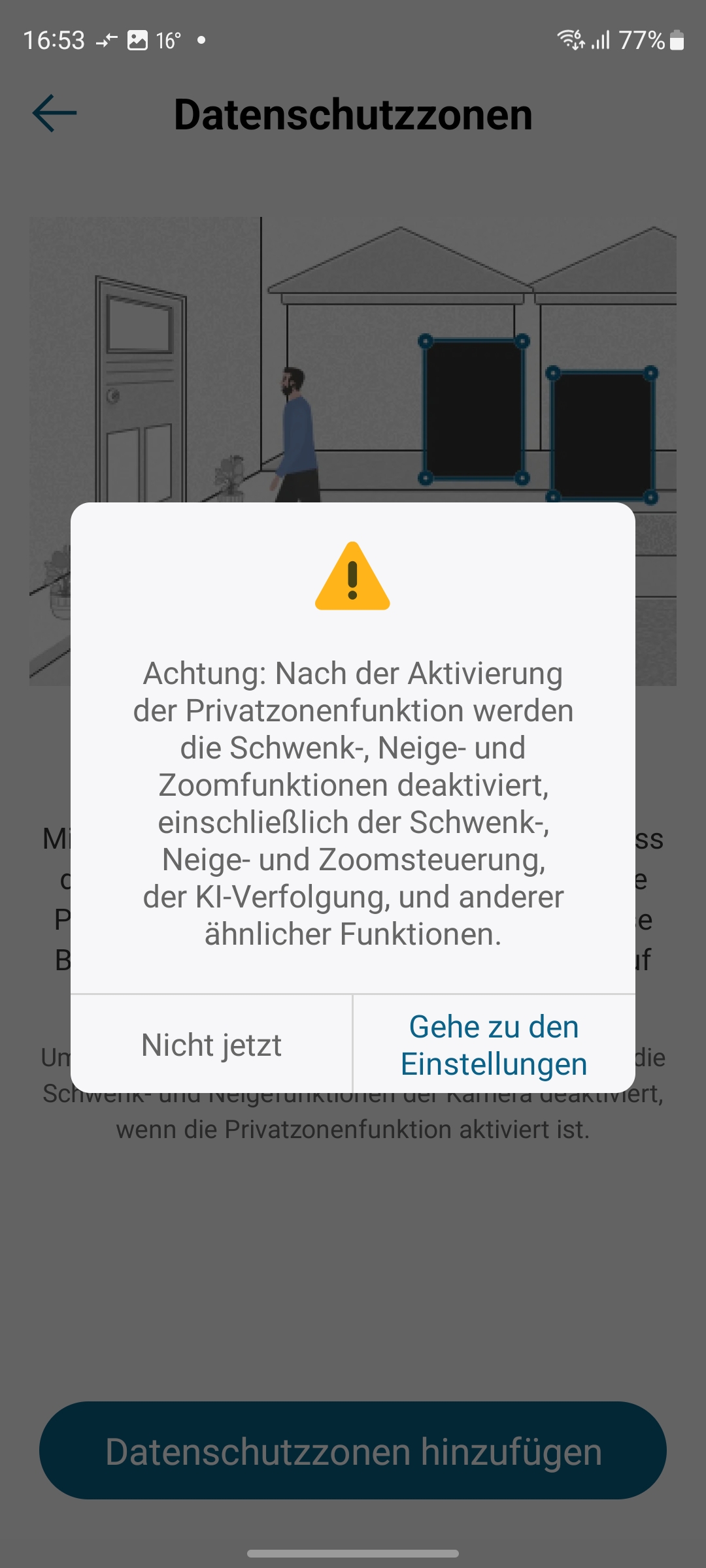Screen dimensions: 706x1568
Task: Tap Datenschutzzonen hinzufügen button
Action: click(353, 1451)
